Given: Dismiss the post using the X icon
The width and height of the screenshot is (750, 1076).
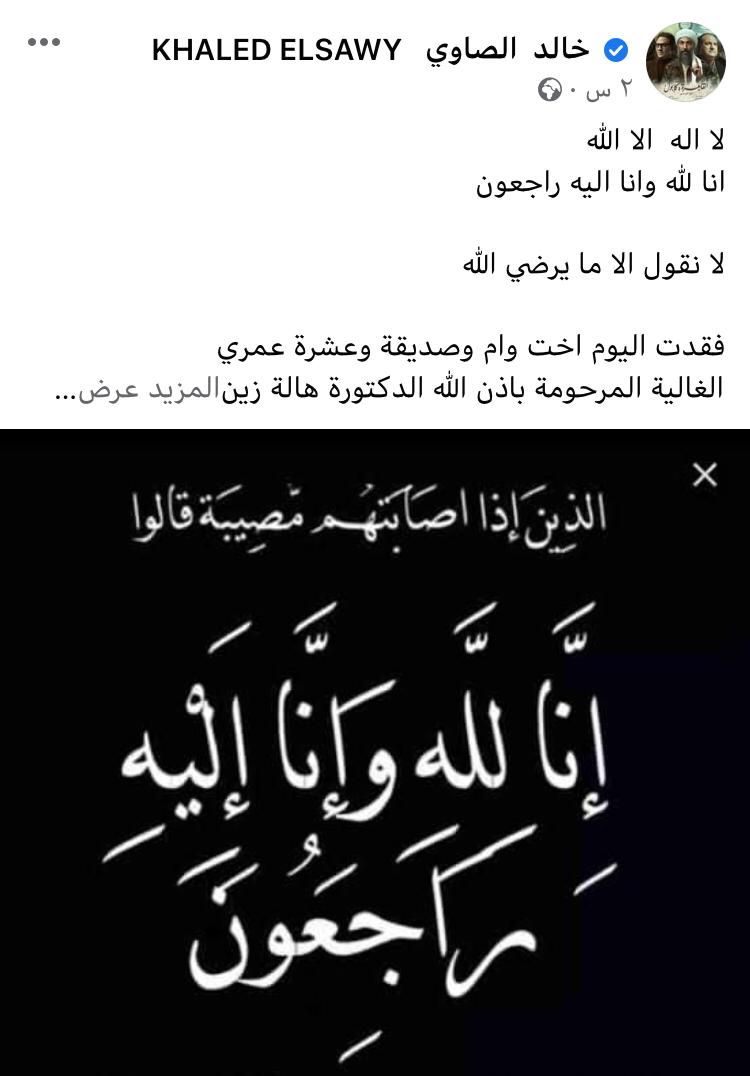Looking at the screenshot, I should 705,475.
